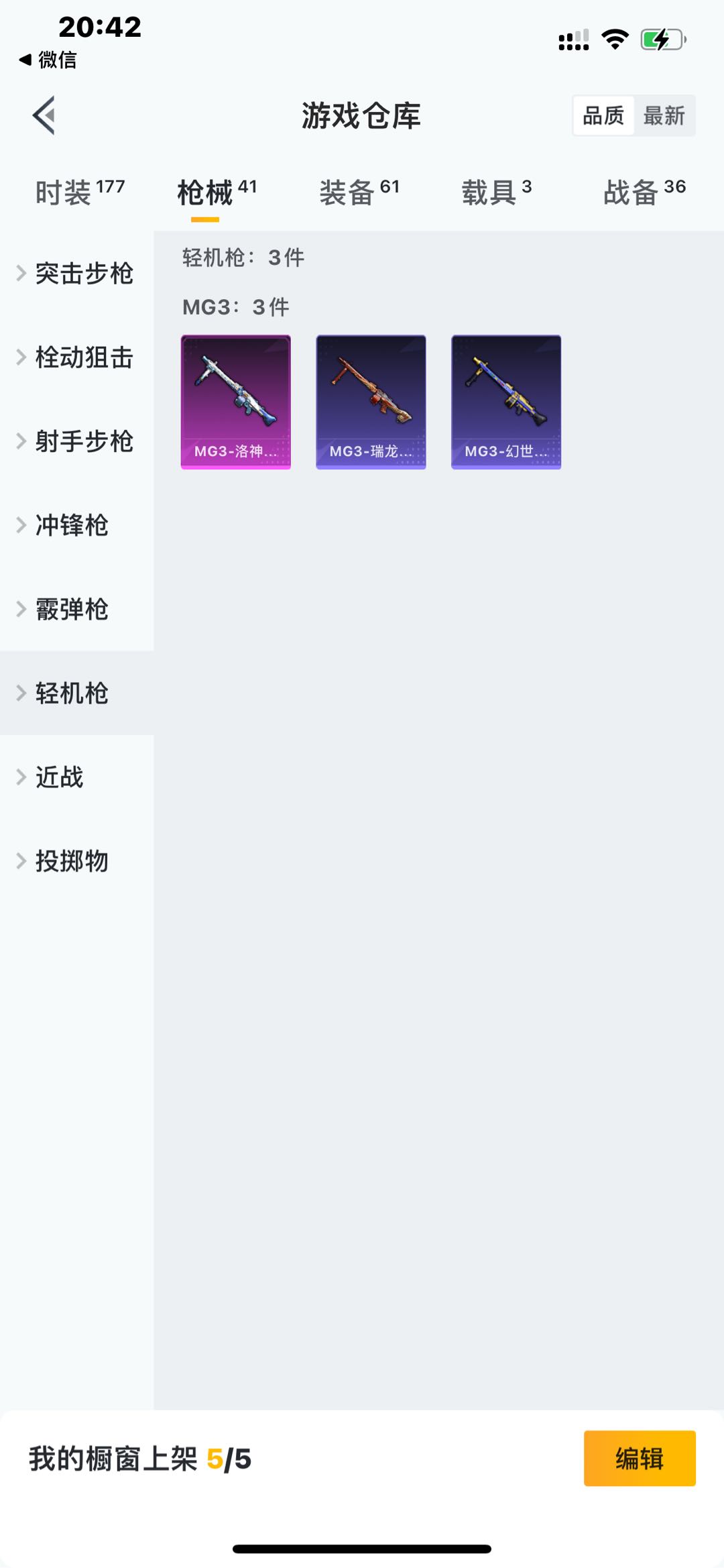This screenshot has height=1568, width=724.
Task: Expand the 投掷物 category
Action: tap(77, 860)
